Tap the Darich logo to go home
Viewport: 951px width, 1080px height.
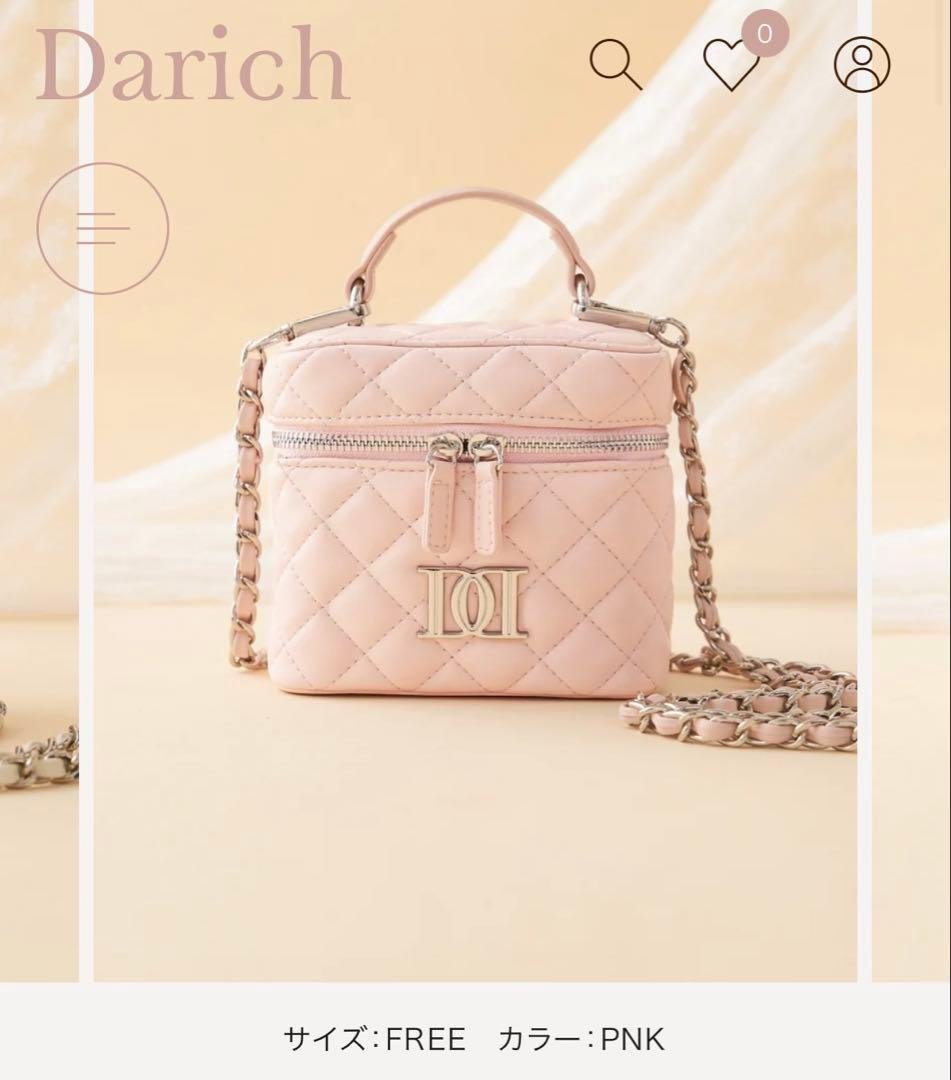(x=192, y=65)
